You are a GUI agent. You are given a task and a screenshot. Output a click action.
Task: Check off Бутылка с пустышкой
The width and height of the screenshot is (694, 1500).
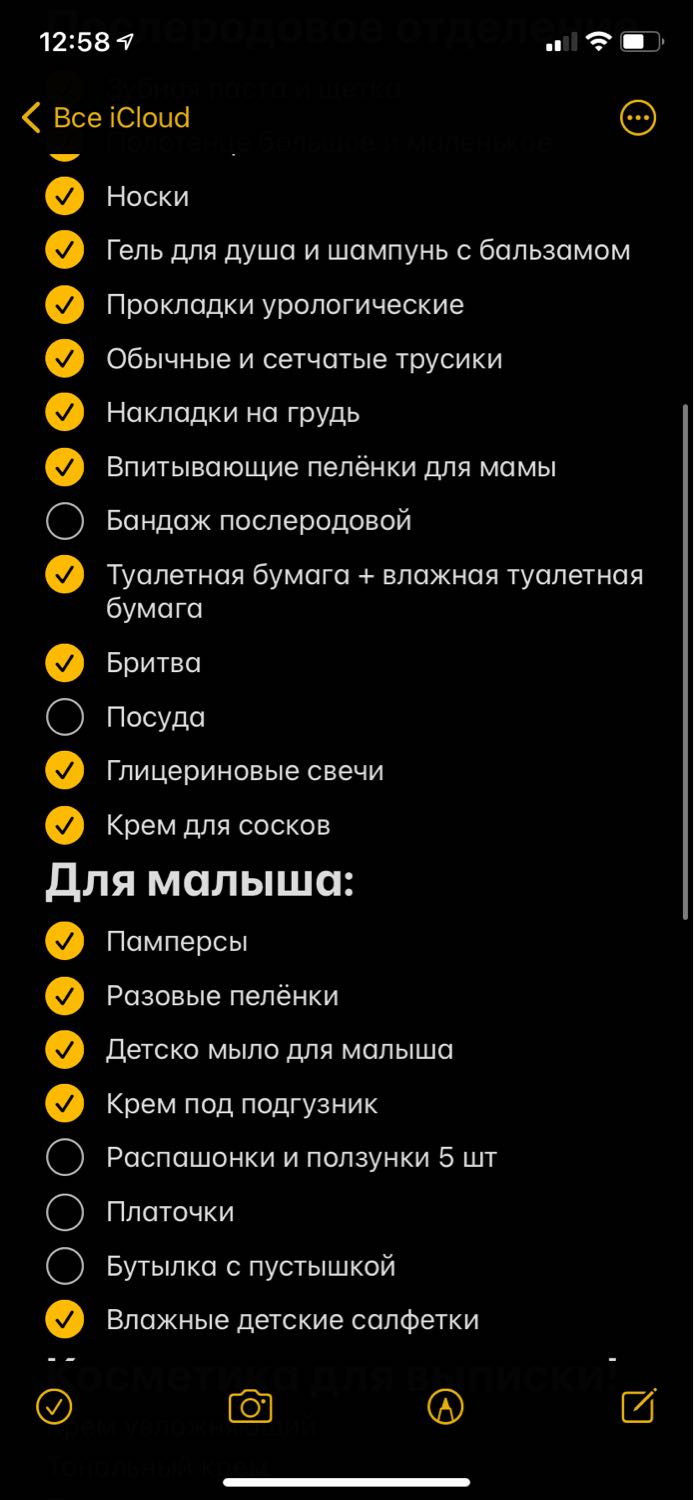[65, 1266]
